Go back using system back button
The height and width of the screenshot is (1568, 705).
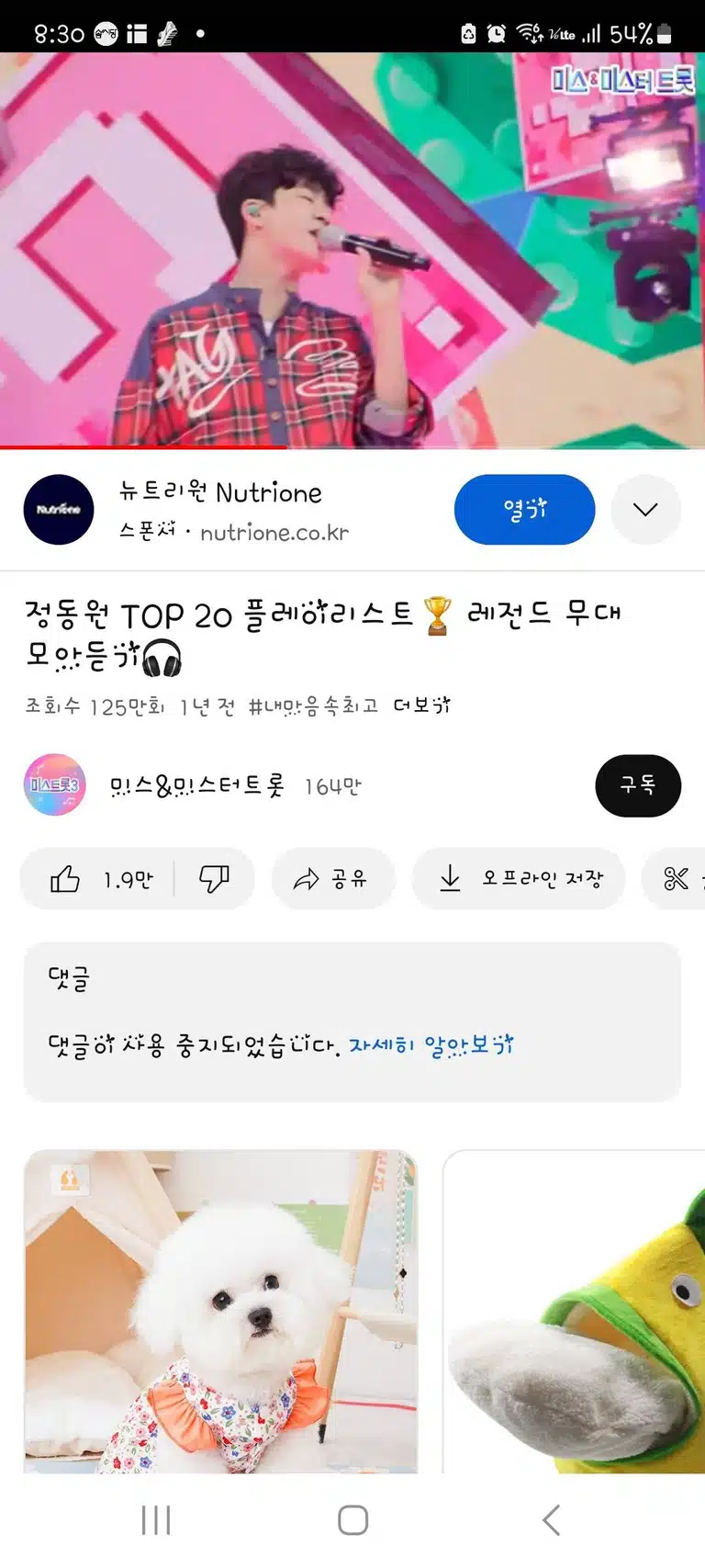tap(551, 1520)
